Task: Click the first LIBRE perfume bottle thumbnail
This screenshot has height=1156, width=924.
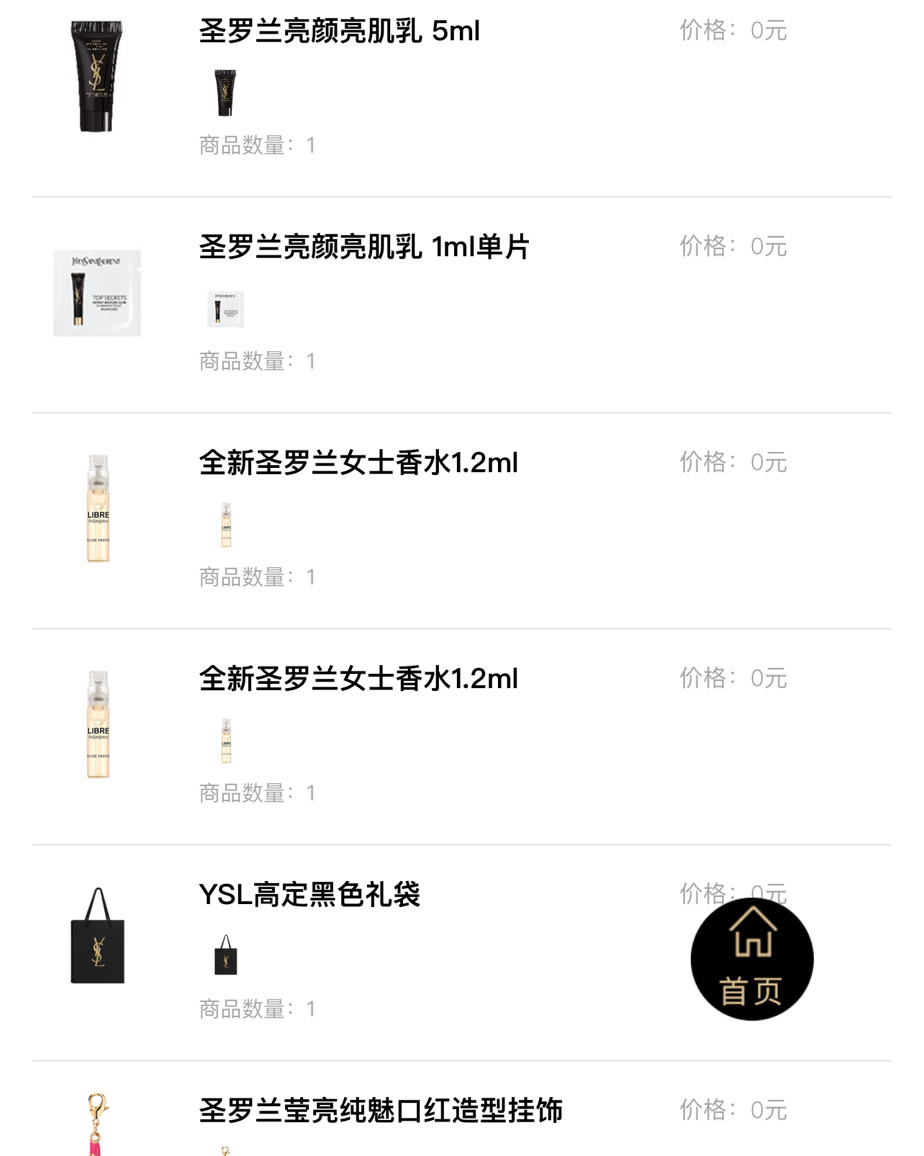Action: point(97,508)
